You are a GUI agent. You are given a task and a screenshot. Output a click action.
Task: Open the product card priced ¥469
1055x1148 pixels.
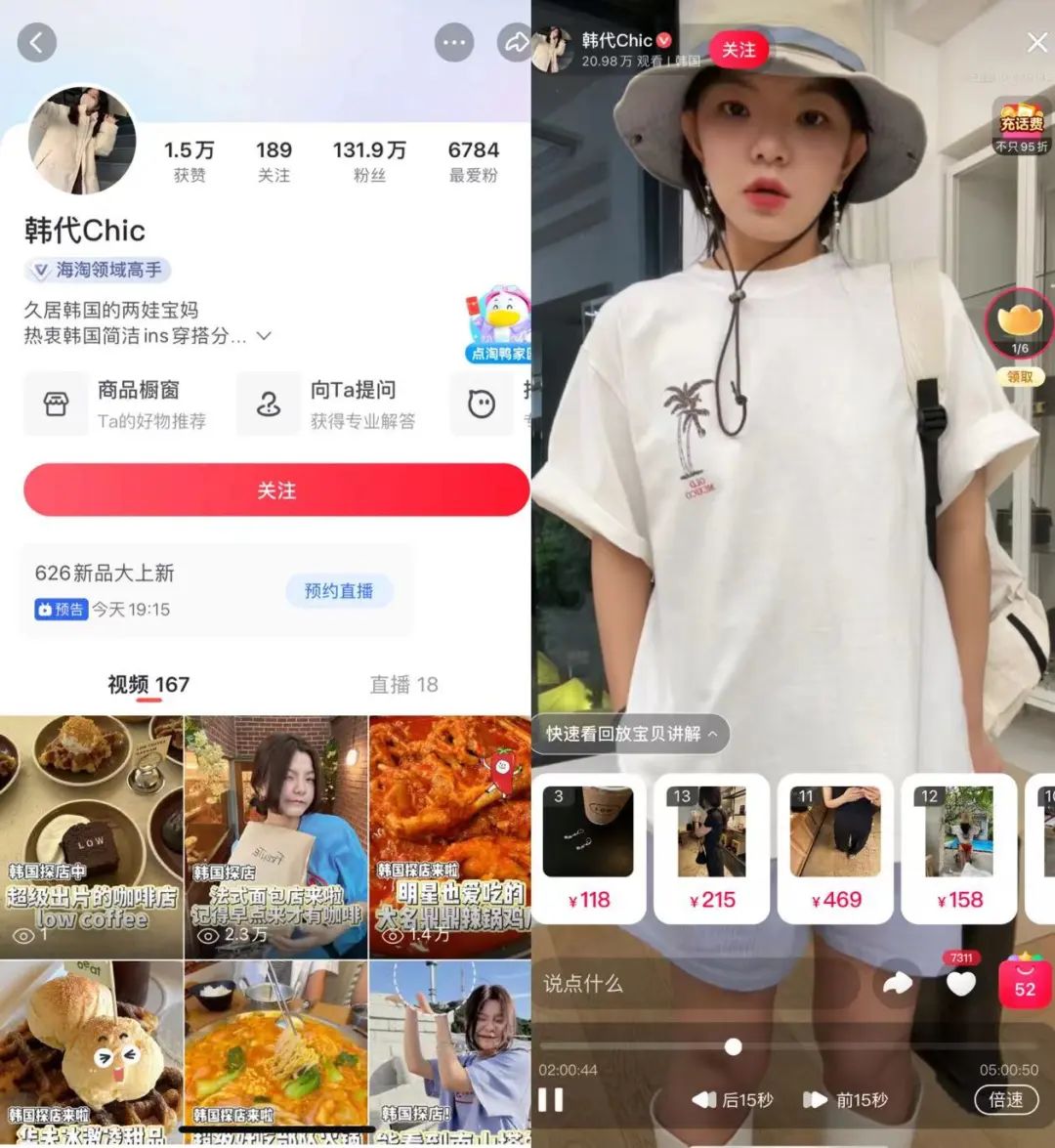835,848
